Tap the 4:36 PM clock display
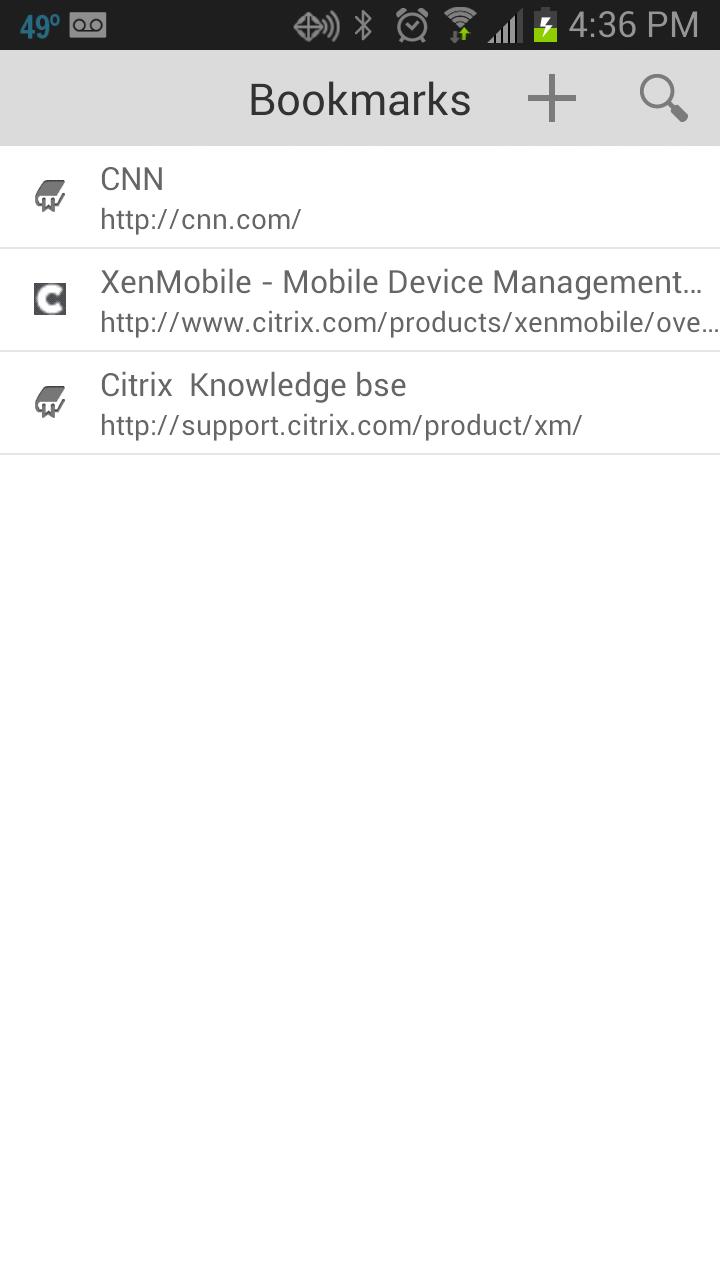This screenshot has height=1280, width=720. coord(633,23)
